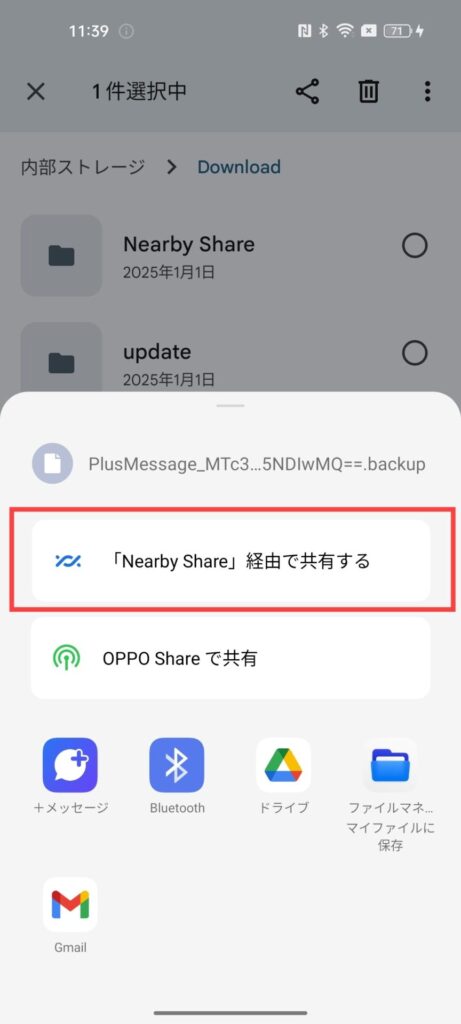
Task: Select the update folder circle
Action: click(x=415, y=353)
